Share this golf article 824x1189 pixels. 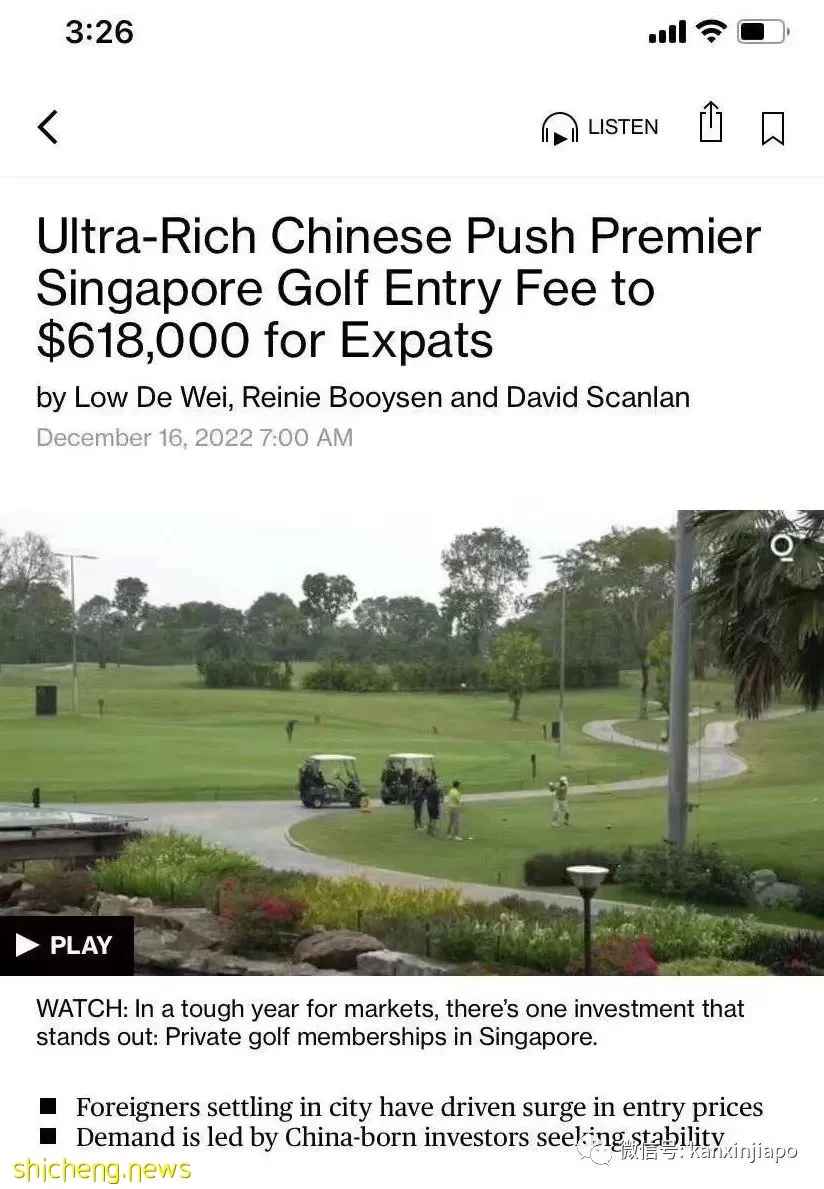710,123
